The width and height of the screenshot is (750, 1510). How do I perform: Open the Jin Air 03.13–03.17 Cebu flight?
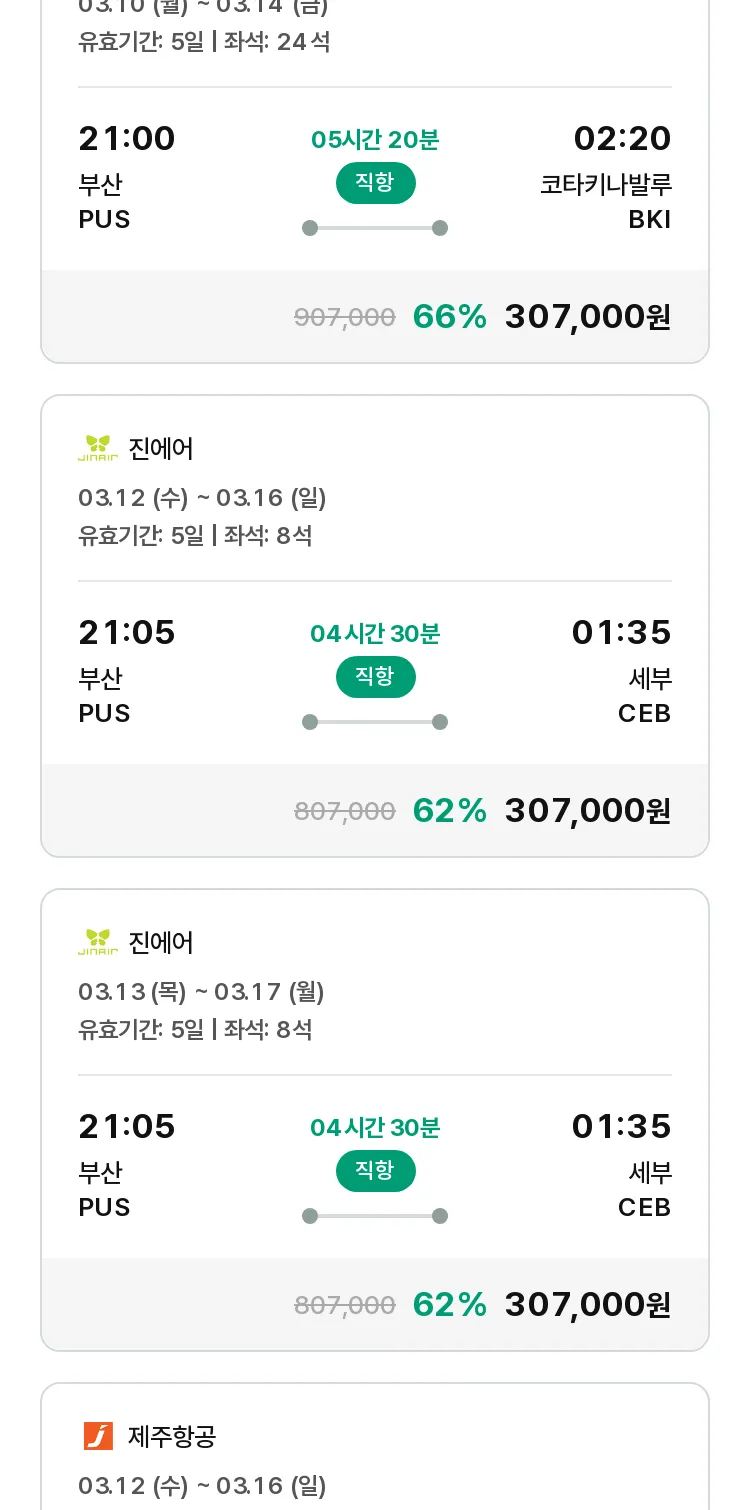coord(375,1120)
